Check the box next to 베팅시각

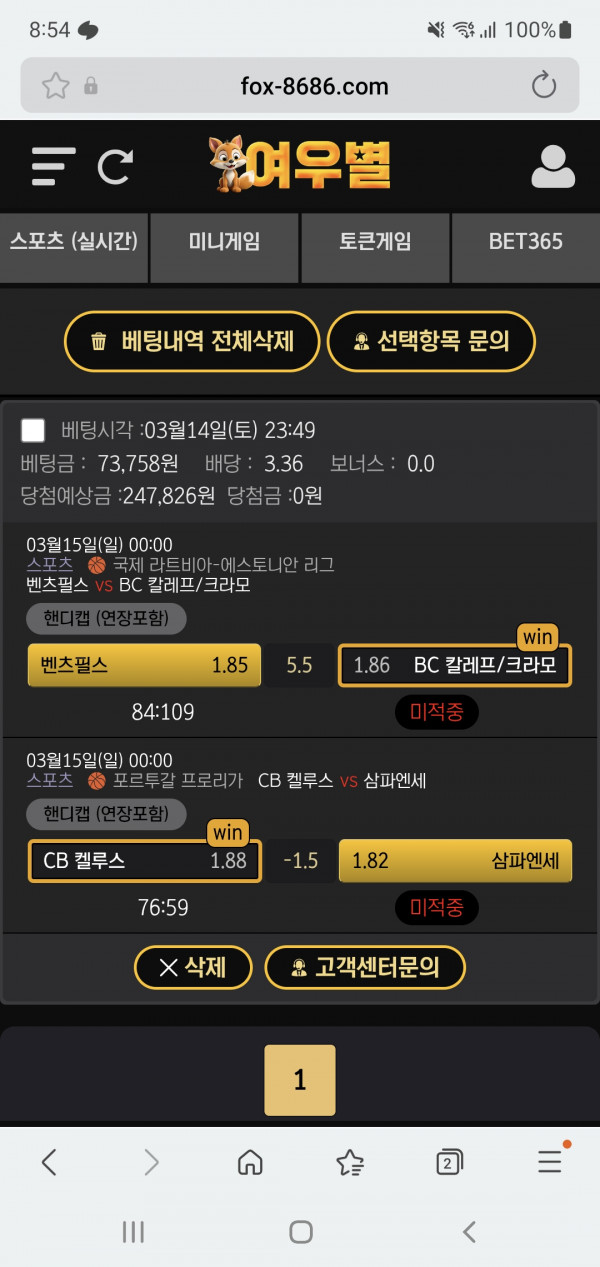[33, 430]
